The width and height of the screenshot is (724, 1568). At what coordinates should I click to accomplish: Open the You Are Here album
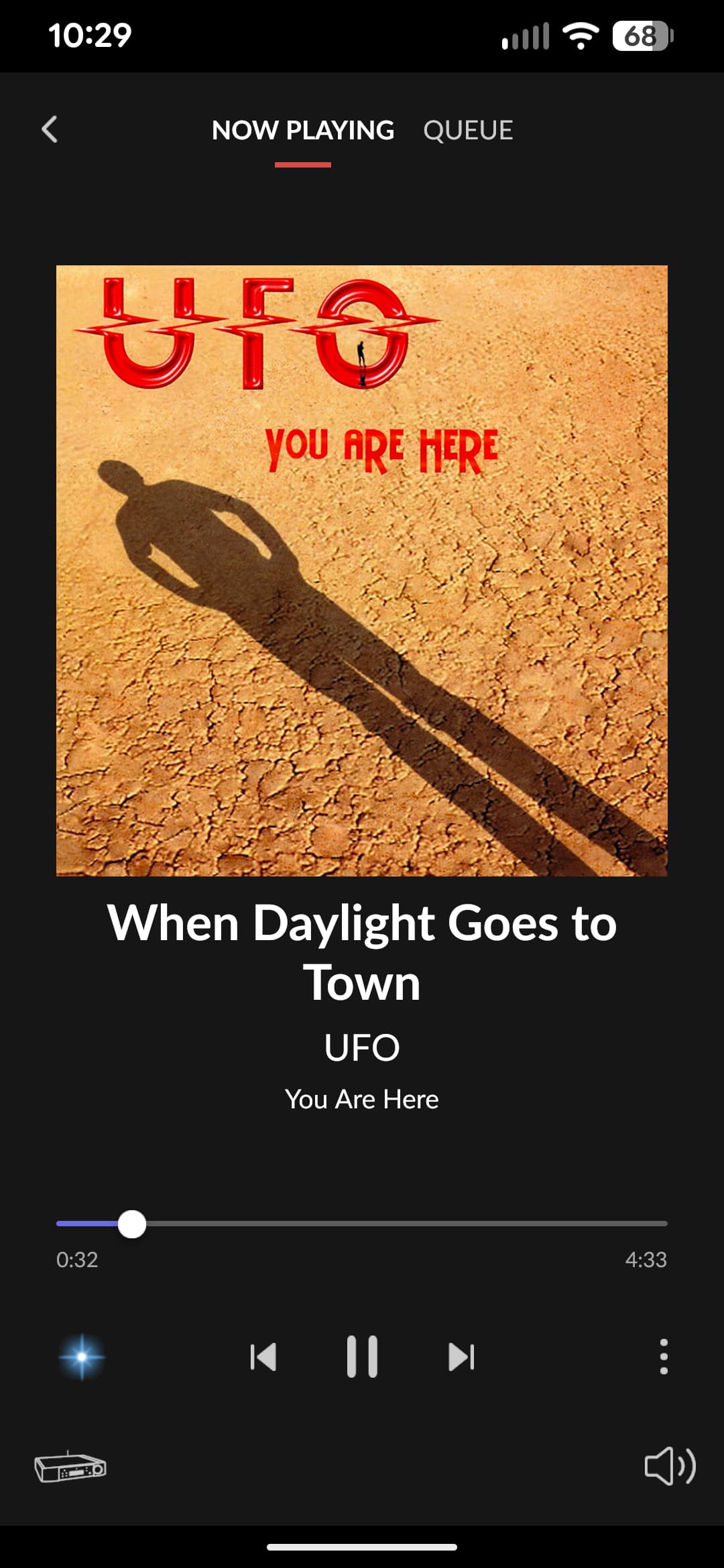362,1100
